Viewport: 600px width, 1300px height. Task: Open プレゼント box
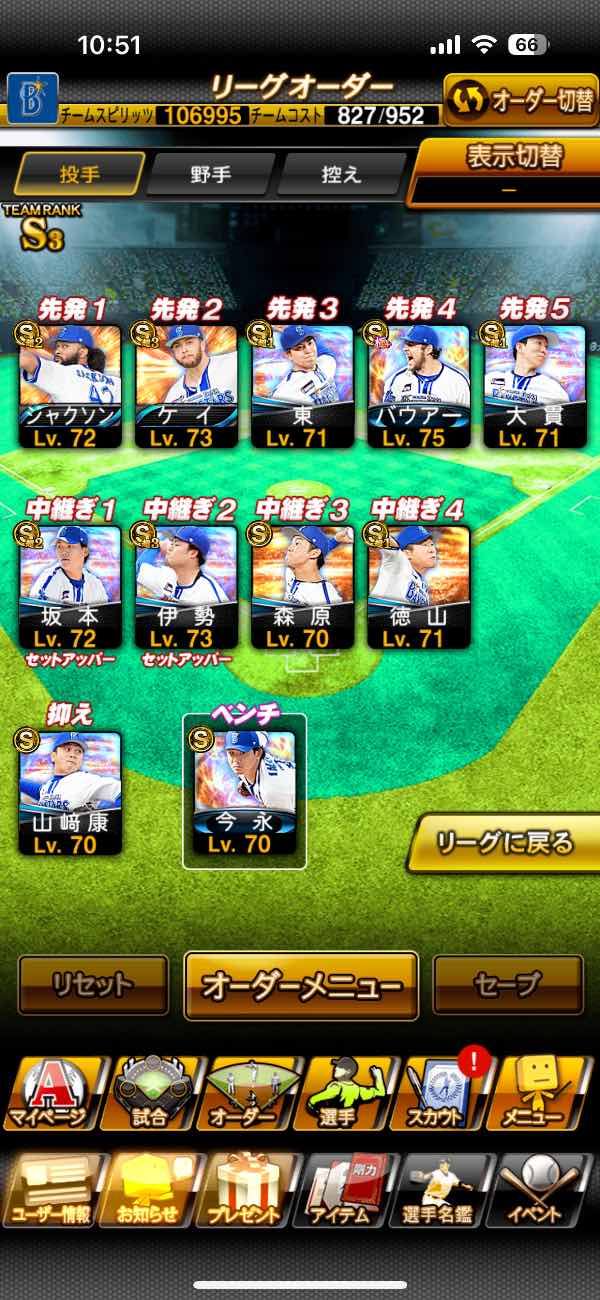pyautogui.click(x=248, y=1190)
